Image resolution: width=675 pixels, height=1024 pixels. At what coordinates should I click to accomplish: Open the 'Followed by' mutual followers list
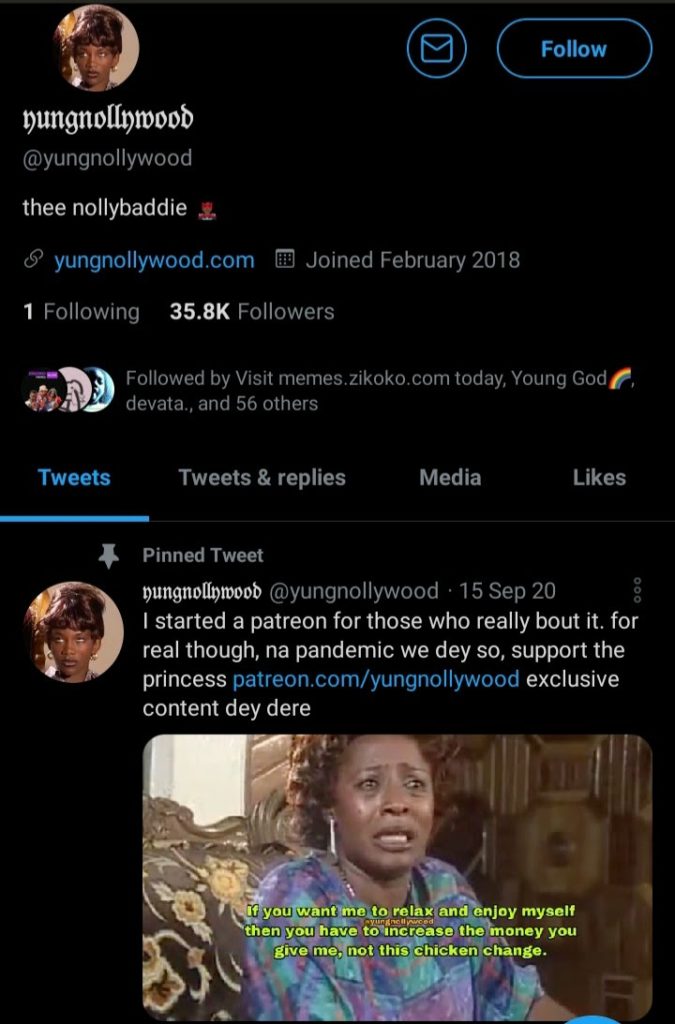[370, 391]
